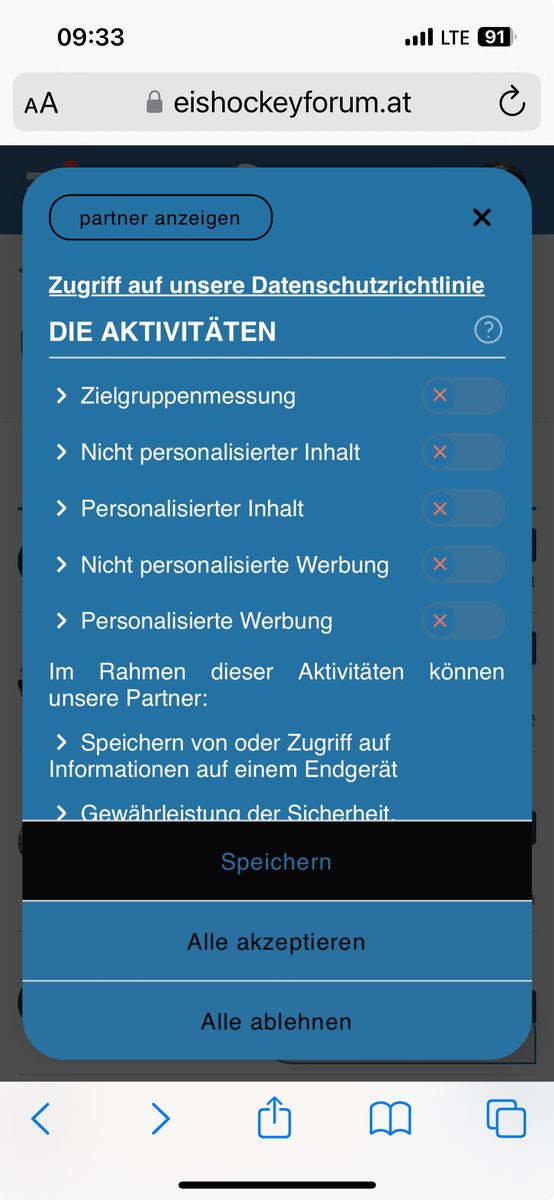Tap the eishockeyforum.at address bar

pyautogui.click(x=277, y=102)
